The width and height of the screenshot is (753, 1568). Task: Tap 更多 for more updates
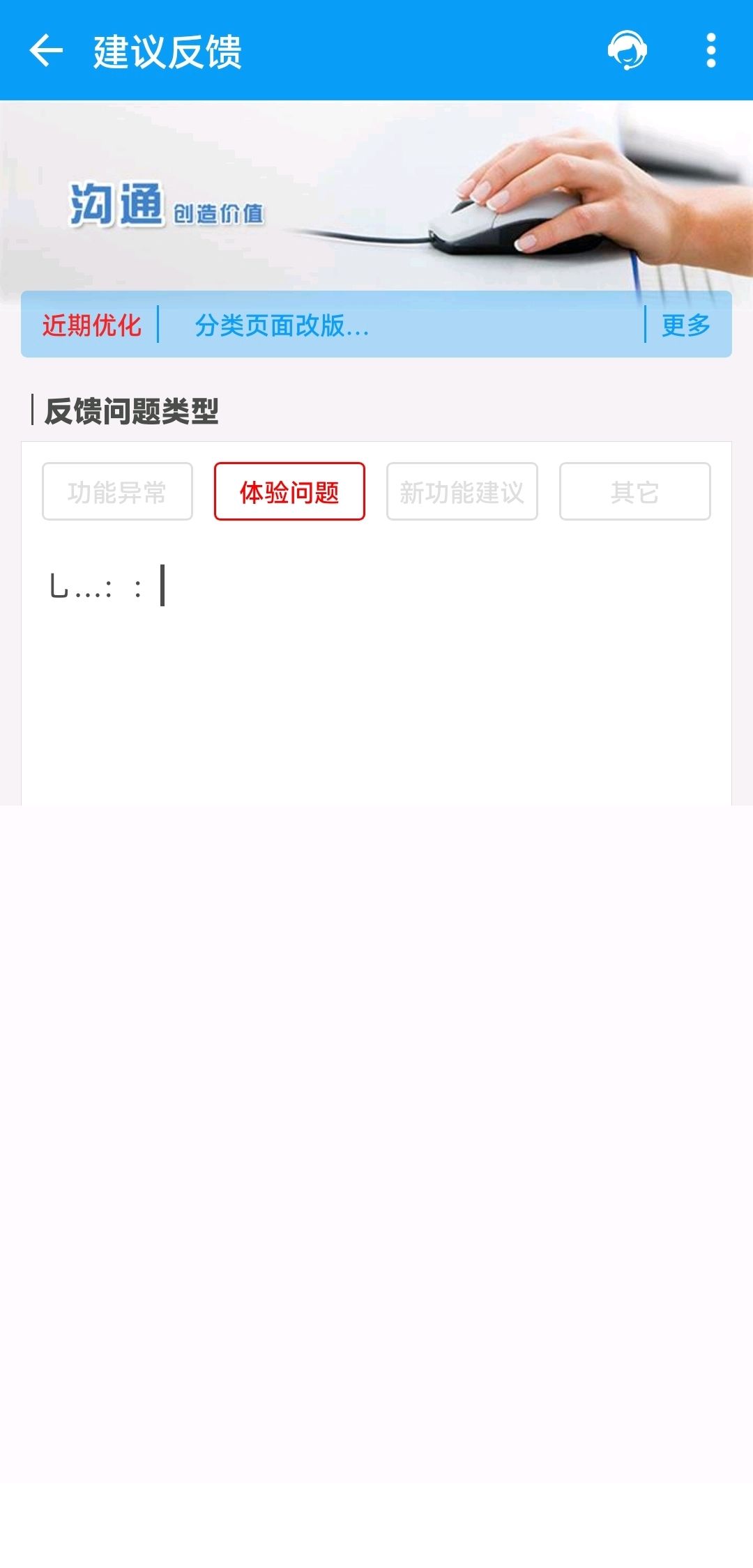point(686,325)
